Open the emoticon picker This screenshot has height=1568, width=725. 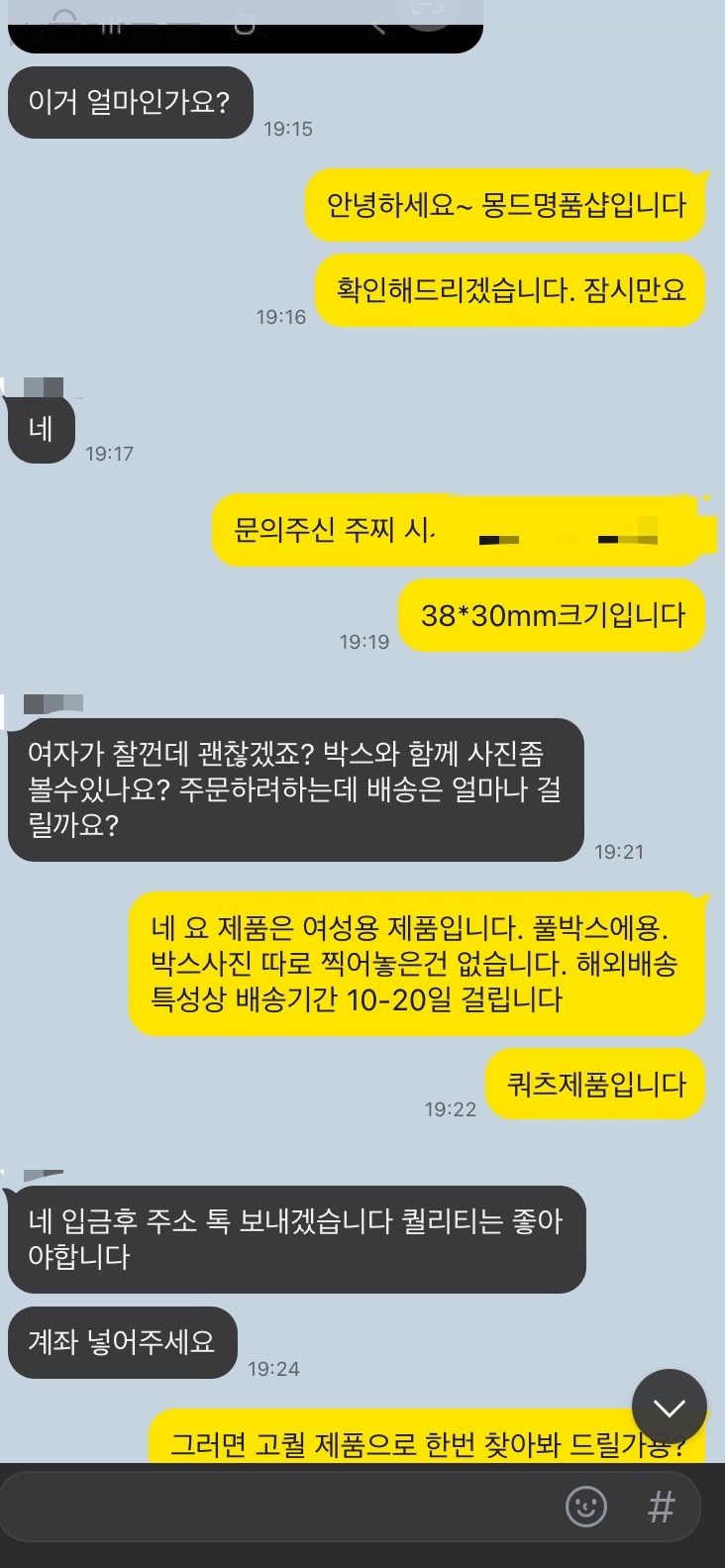tap(585, 1507)
